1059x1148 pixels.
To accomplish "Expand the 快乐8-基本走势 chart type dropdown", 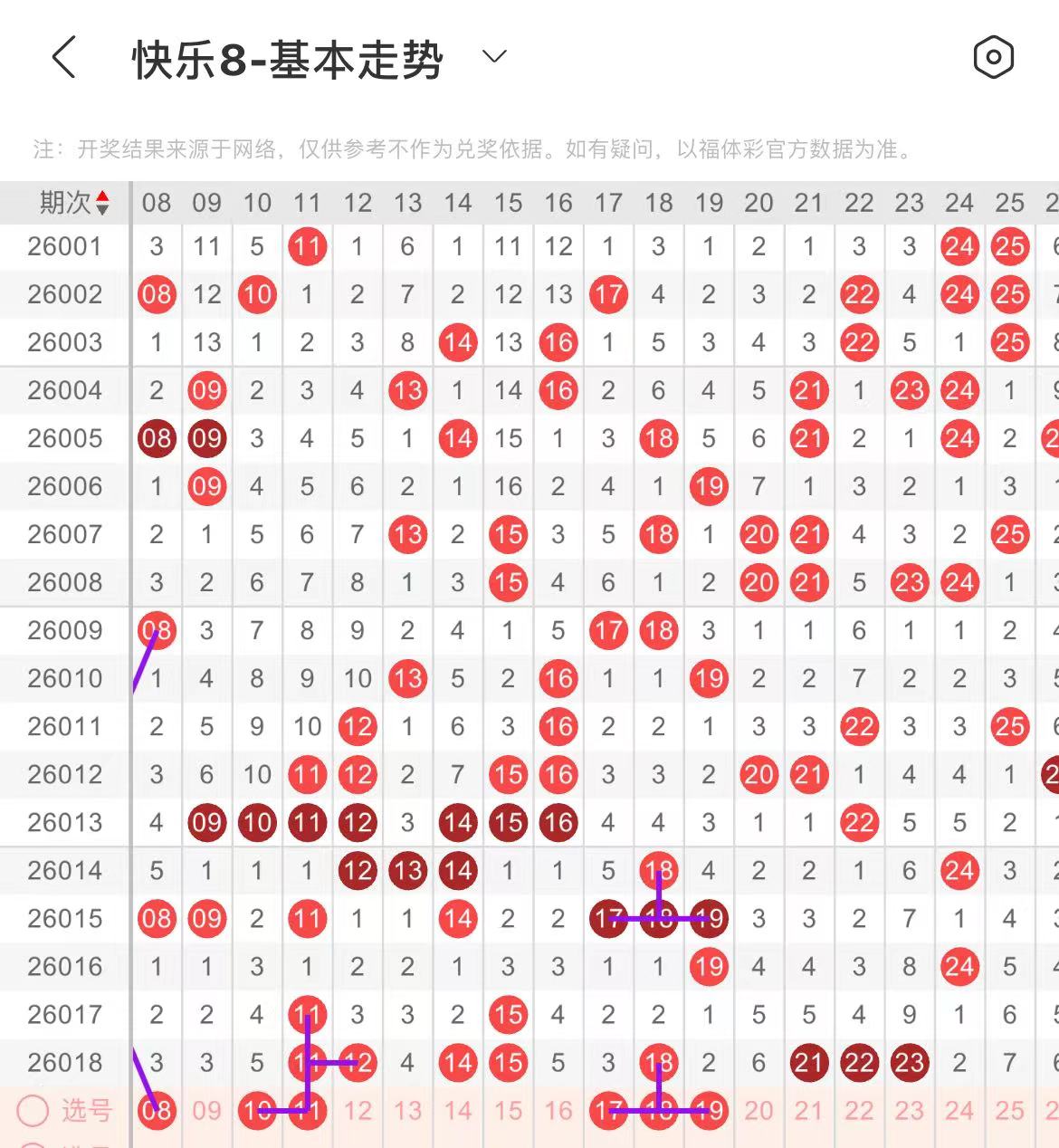I will 494,57.
